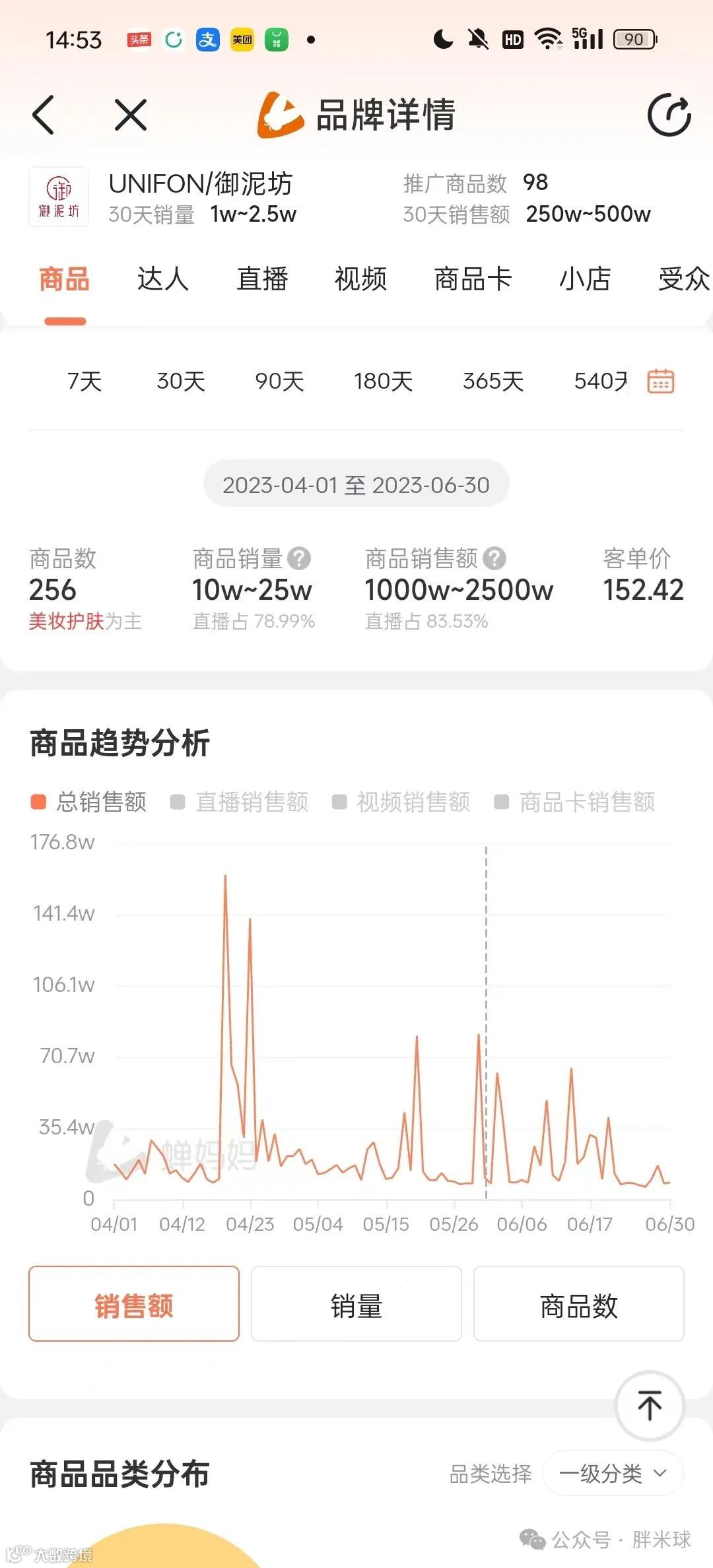Select the 7天 time range

point(85,381)
